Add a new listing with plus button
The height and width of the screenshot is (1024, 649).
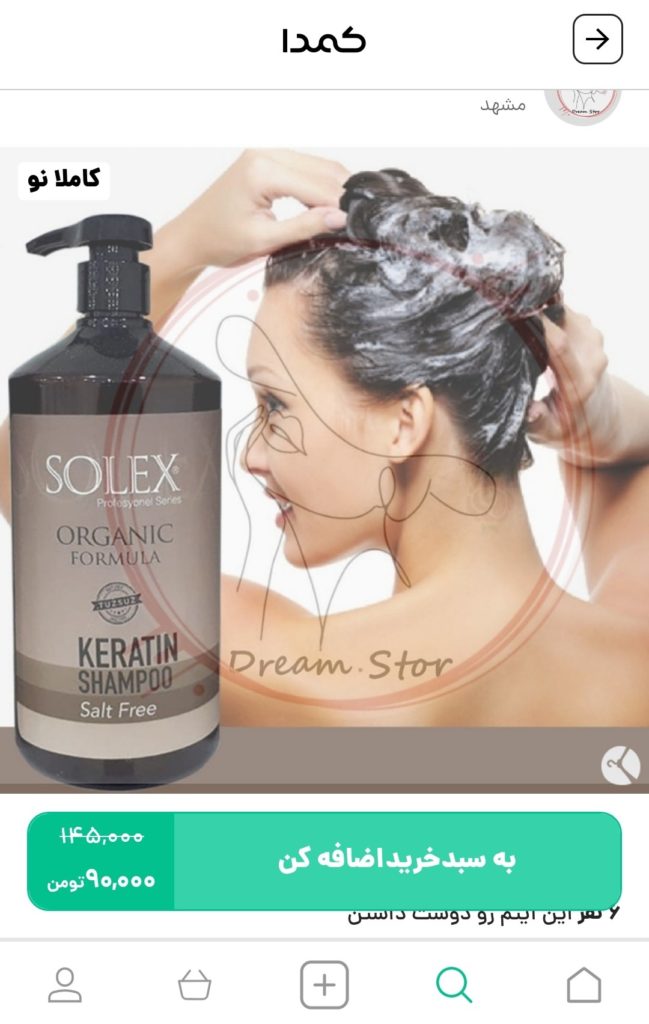click(324, 985)
